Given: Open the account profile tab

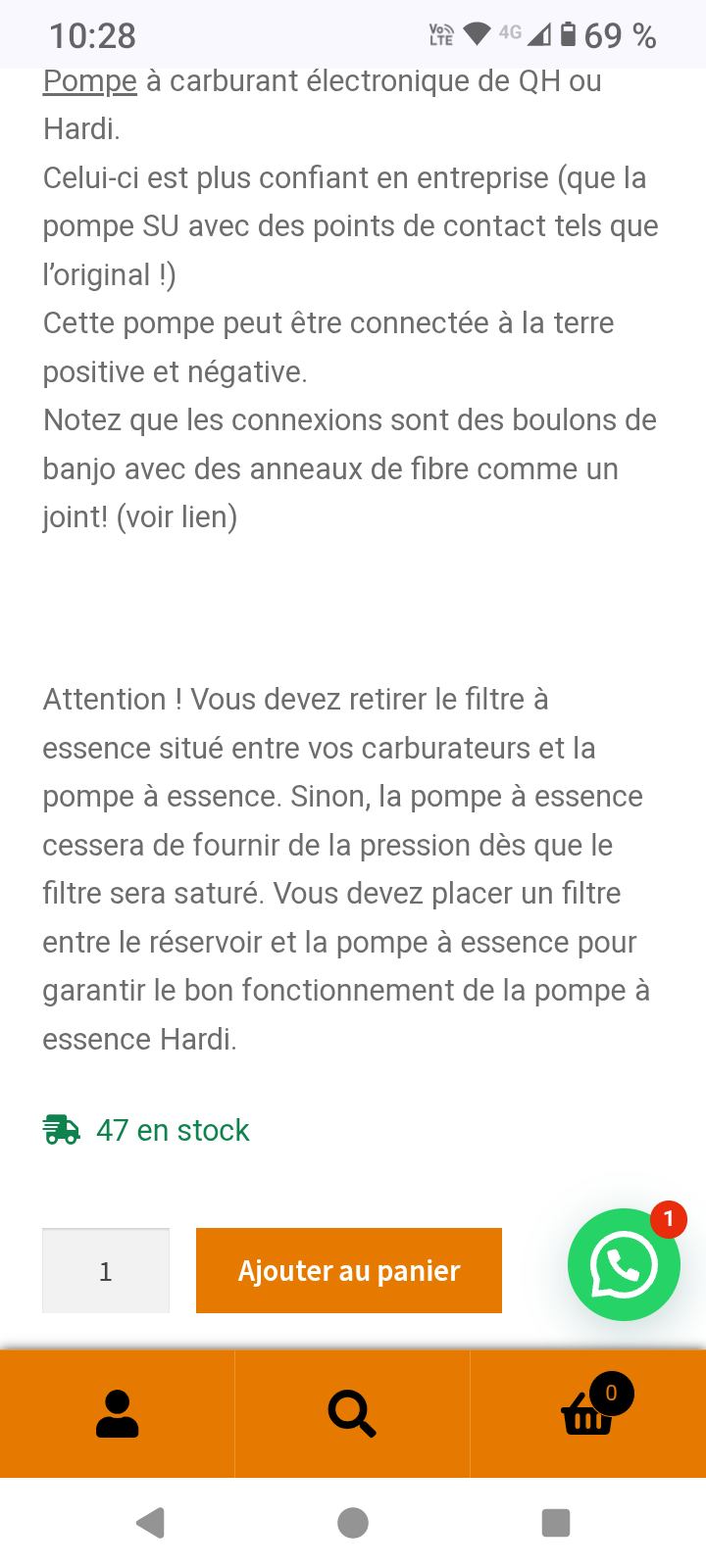Looking at the screenshot, I should coord(118,1414).
